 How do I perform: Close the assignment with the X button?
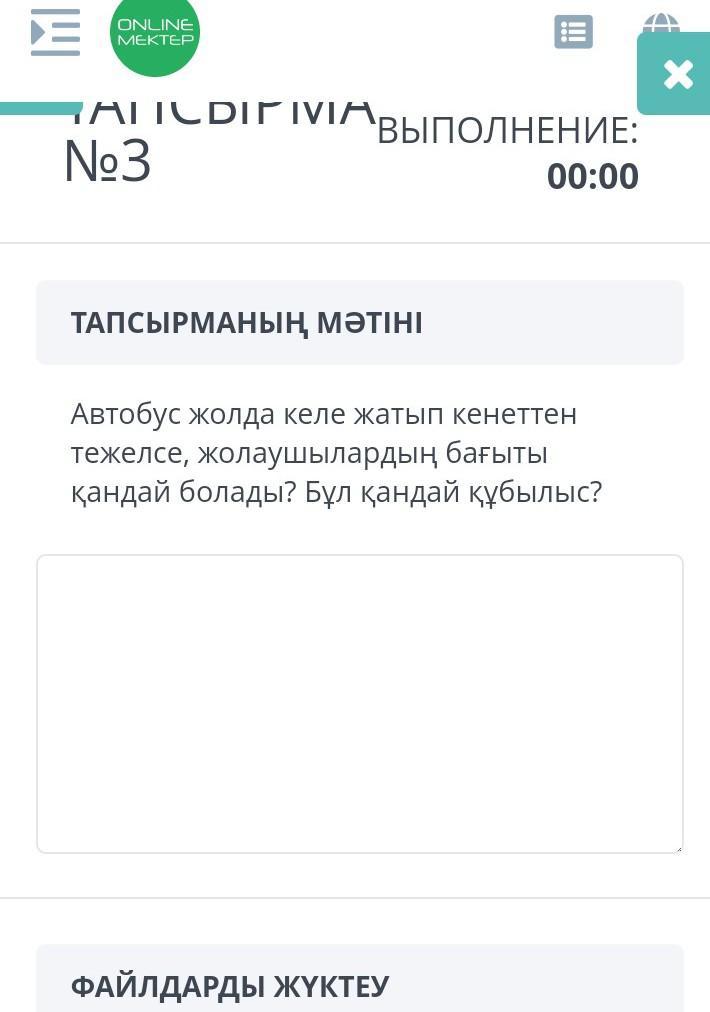[677, 74]
